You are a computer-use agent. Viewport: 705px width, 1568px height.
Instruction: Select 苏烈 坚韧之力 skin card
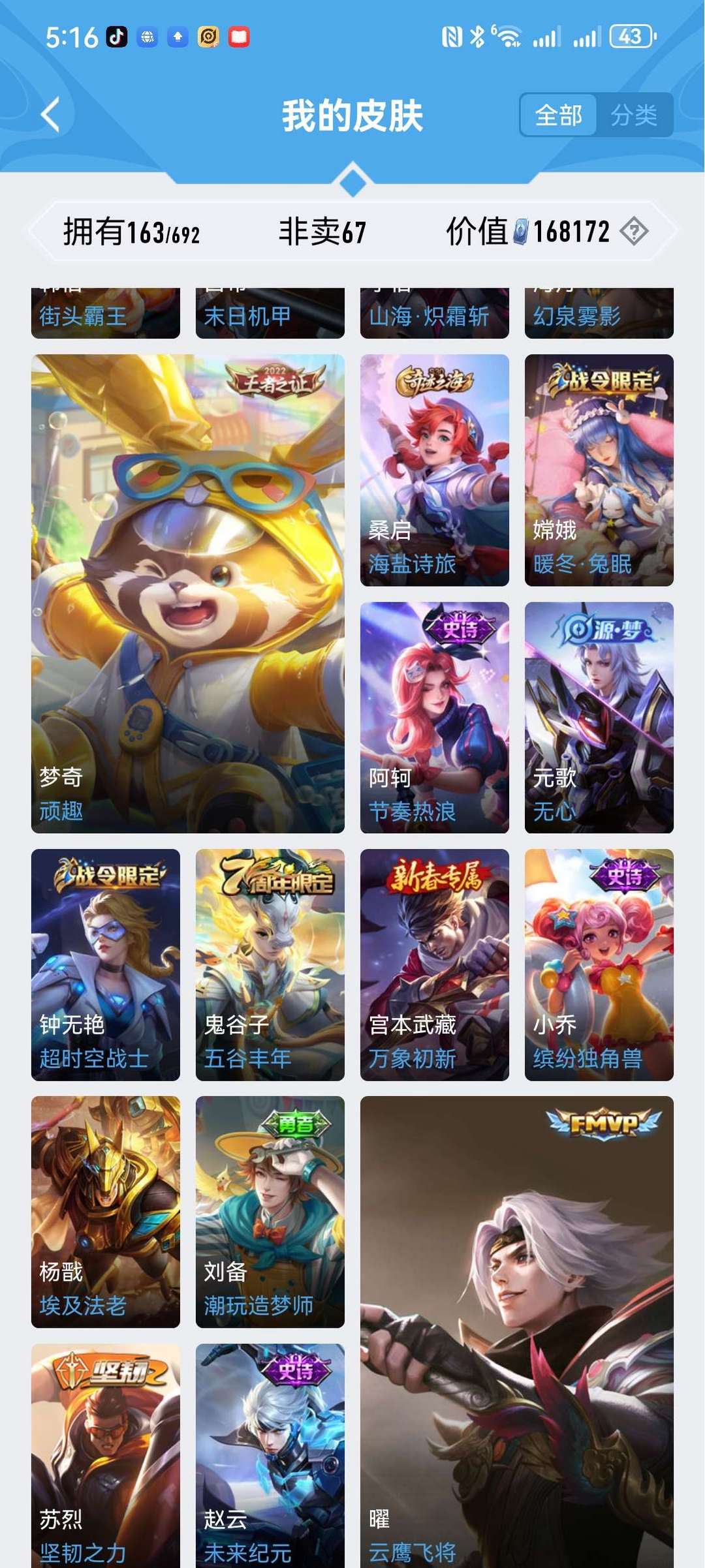(106, 1456)
